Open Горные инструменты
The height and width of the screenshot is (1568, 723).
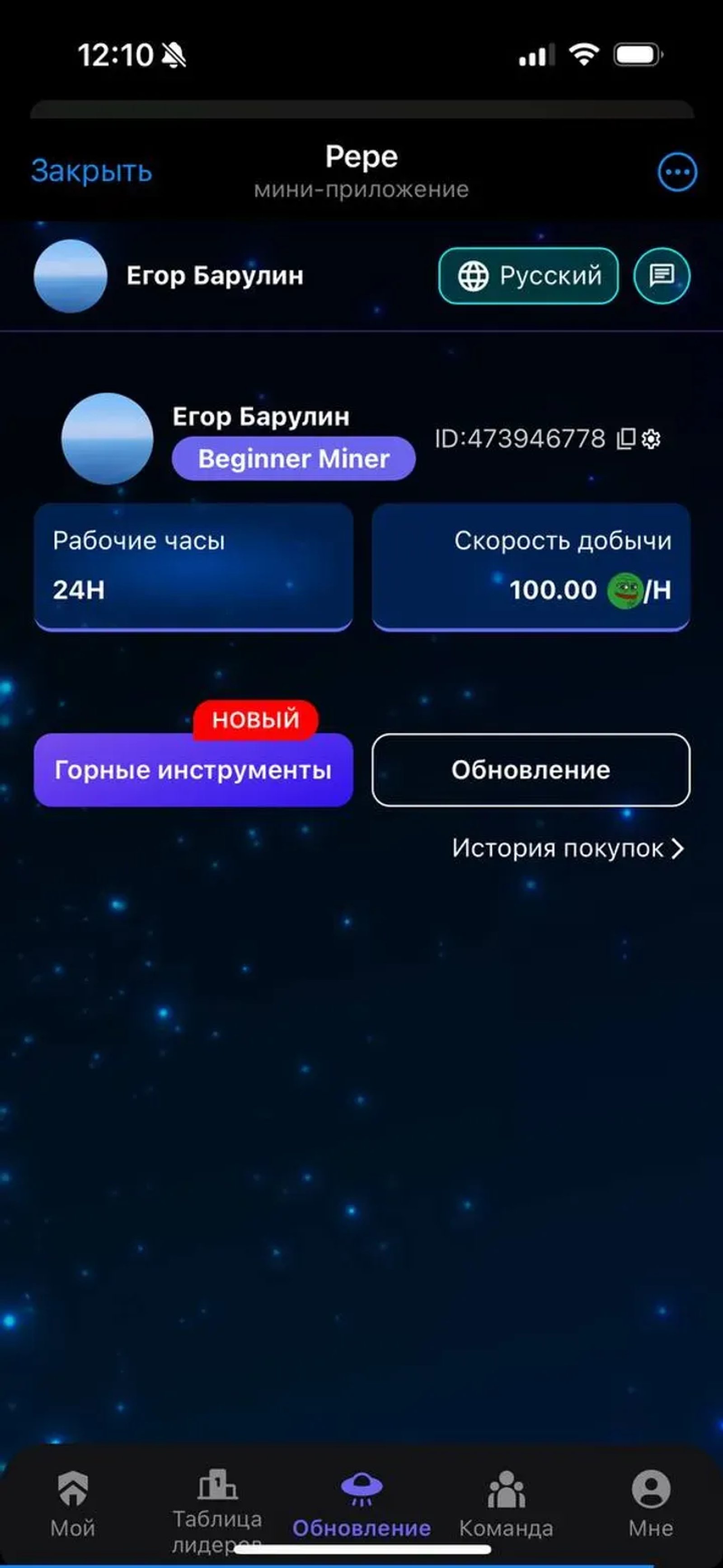pyautogui.click(x=193, y=771)
